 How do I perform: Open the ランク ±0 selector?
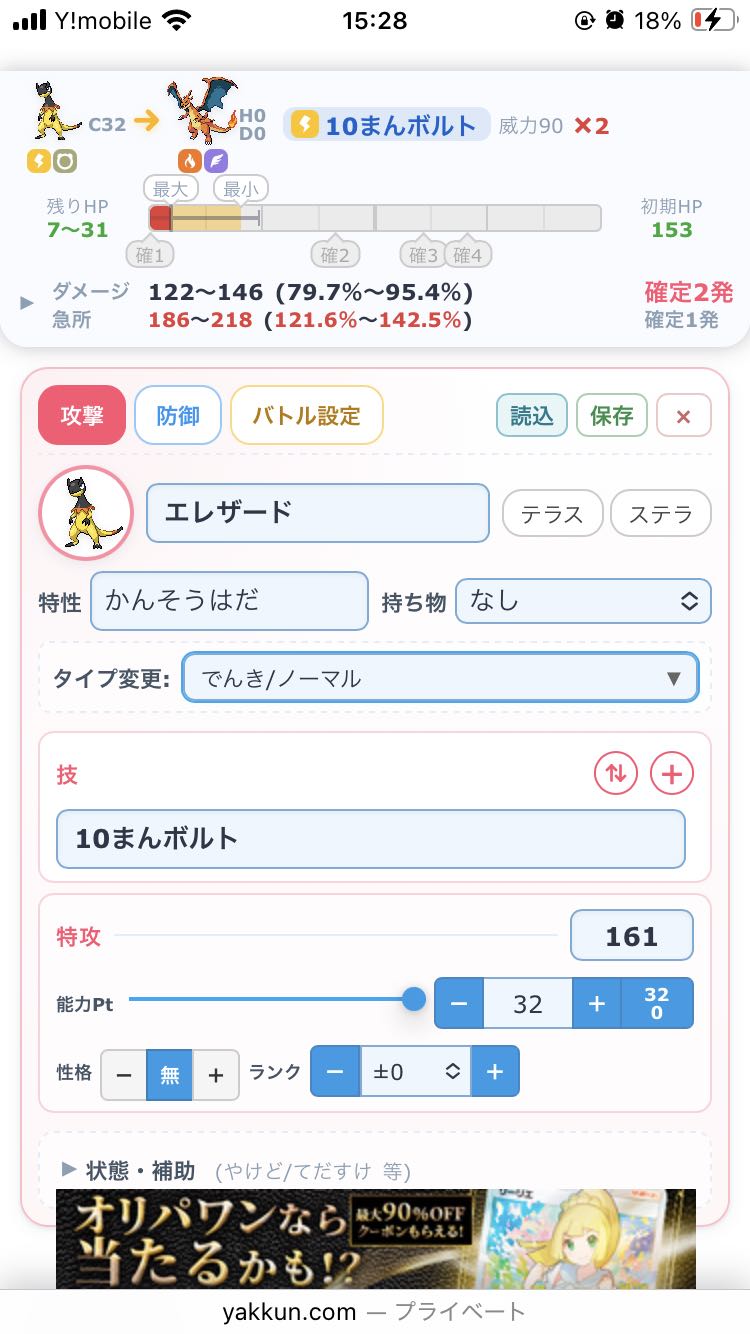click(x=414, y=1071)
